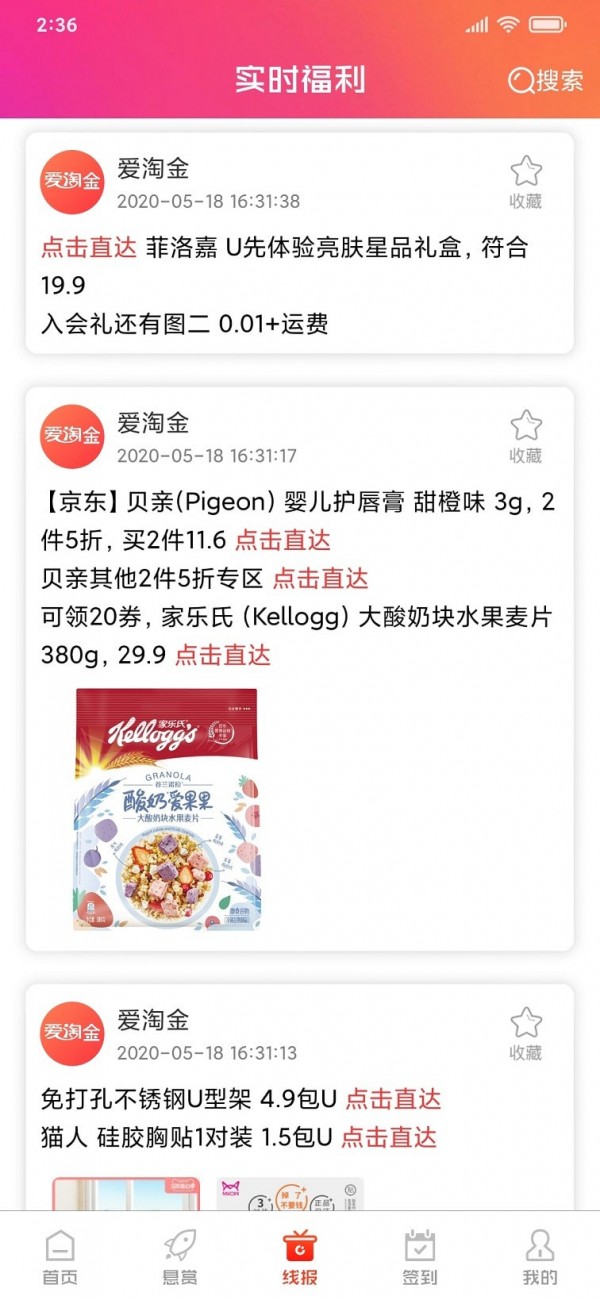Tap 点击直达 link before 菲洛嘉

point(89,248)
